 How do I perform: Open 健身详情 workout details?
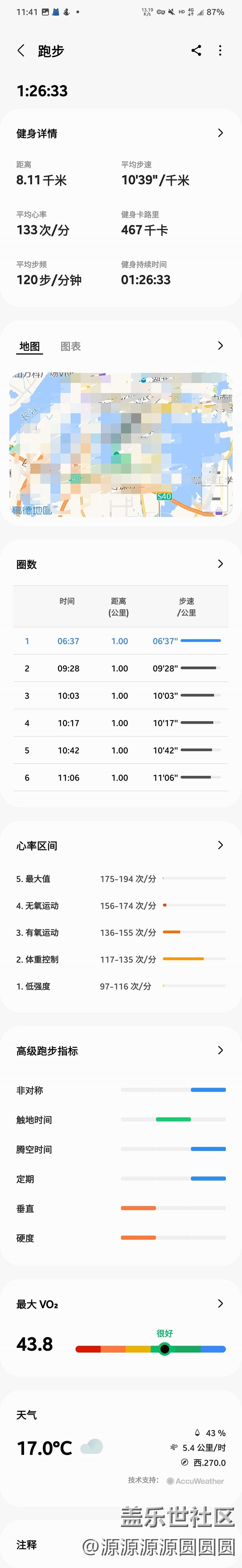[220, 133]
